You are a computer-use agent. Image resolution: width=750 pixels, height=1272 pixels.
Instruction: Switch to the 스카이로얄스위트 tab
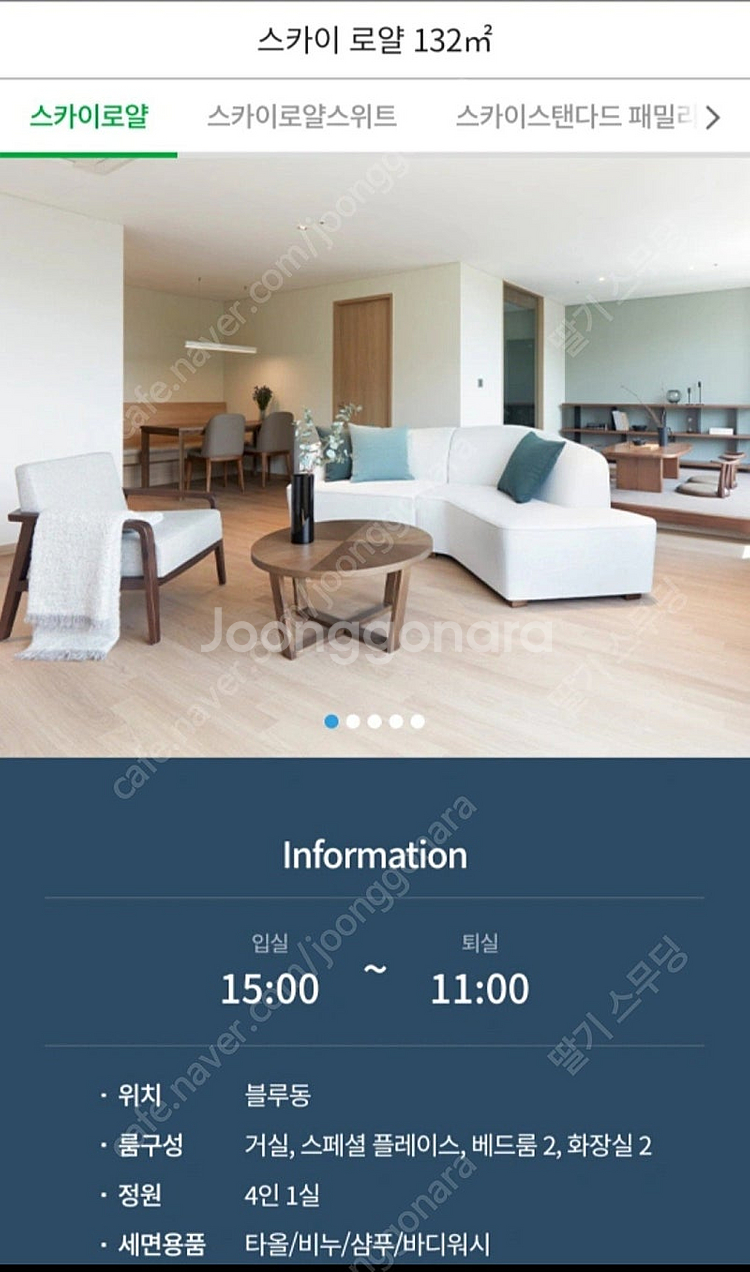[302, 117]
